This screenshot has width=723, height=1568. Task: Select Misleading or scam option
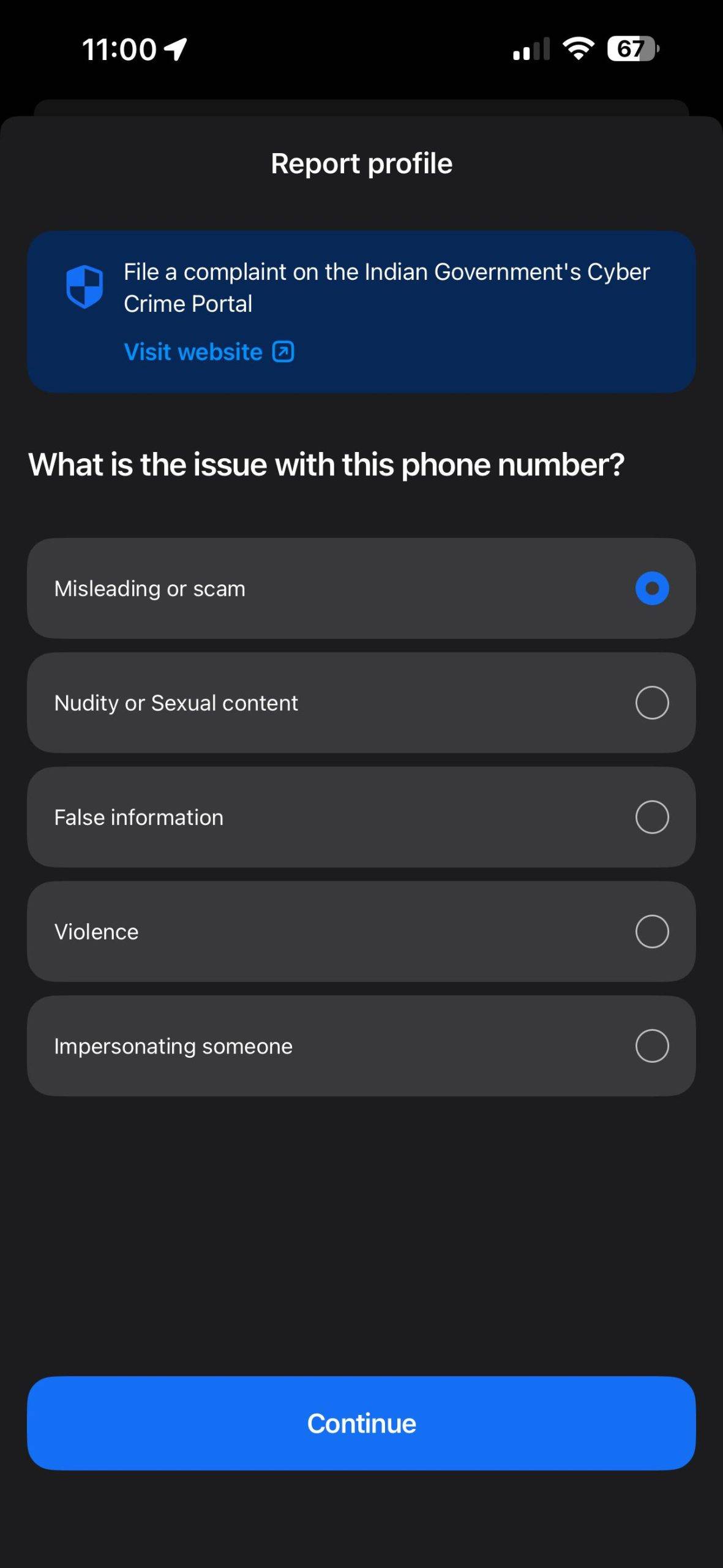[361, 588]
